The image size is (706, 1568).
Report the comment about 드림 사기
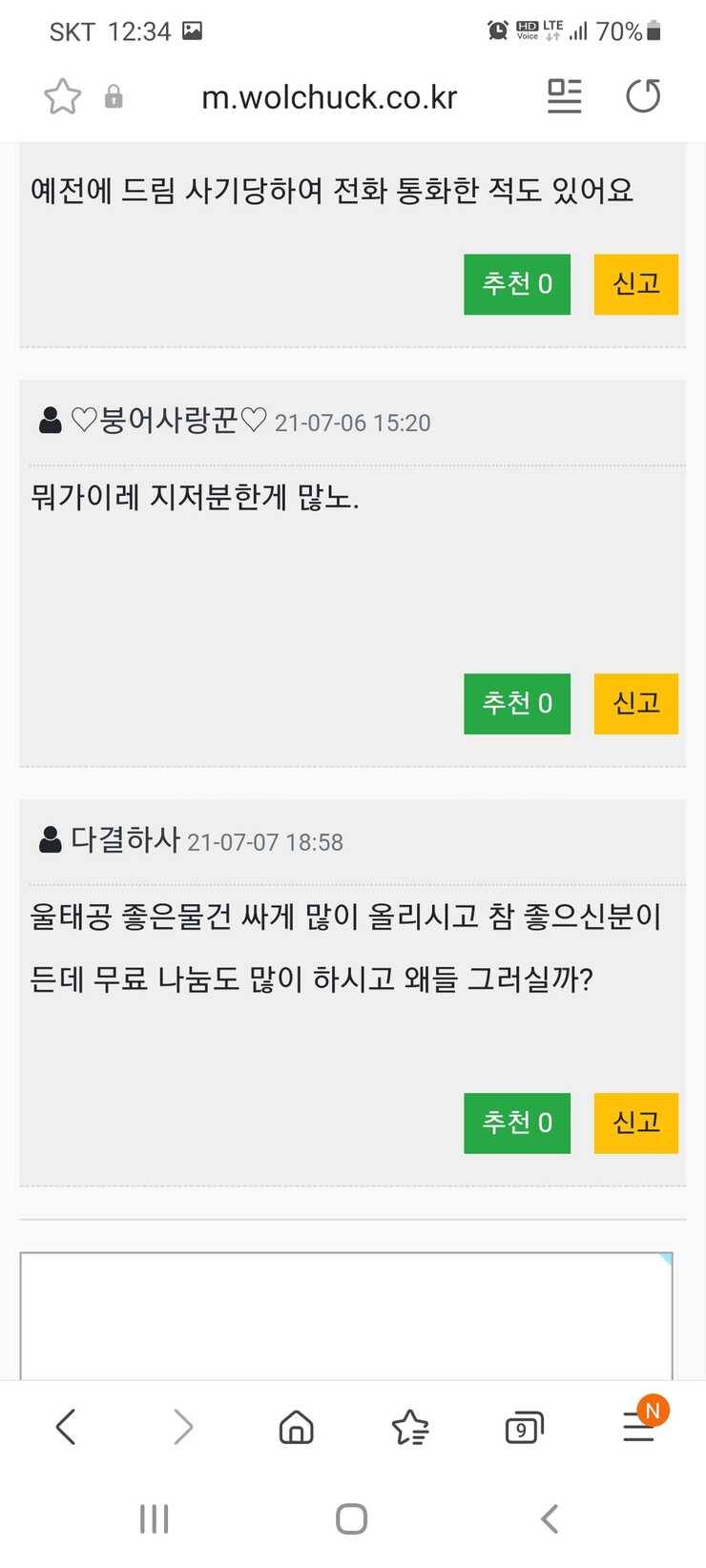click(635, 284)
